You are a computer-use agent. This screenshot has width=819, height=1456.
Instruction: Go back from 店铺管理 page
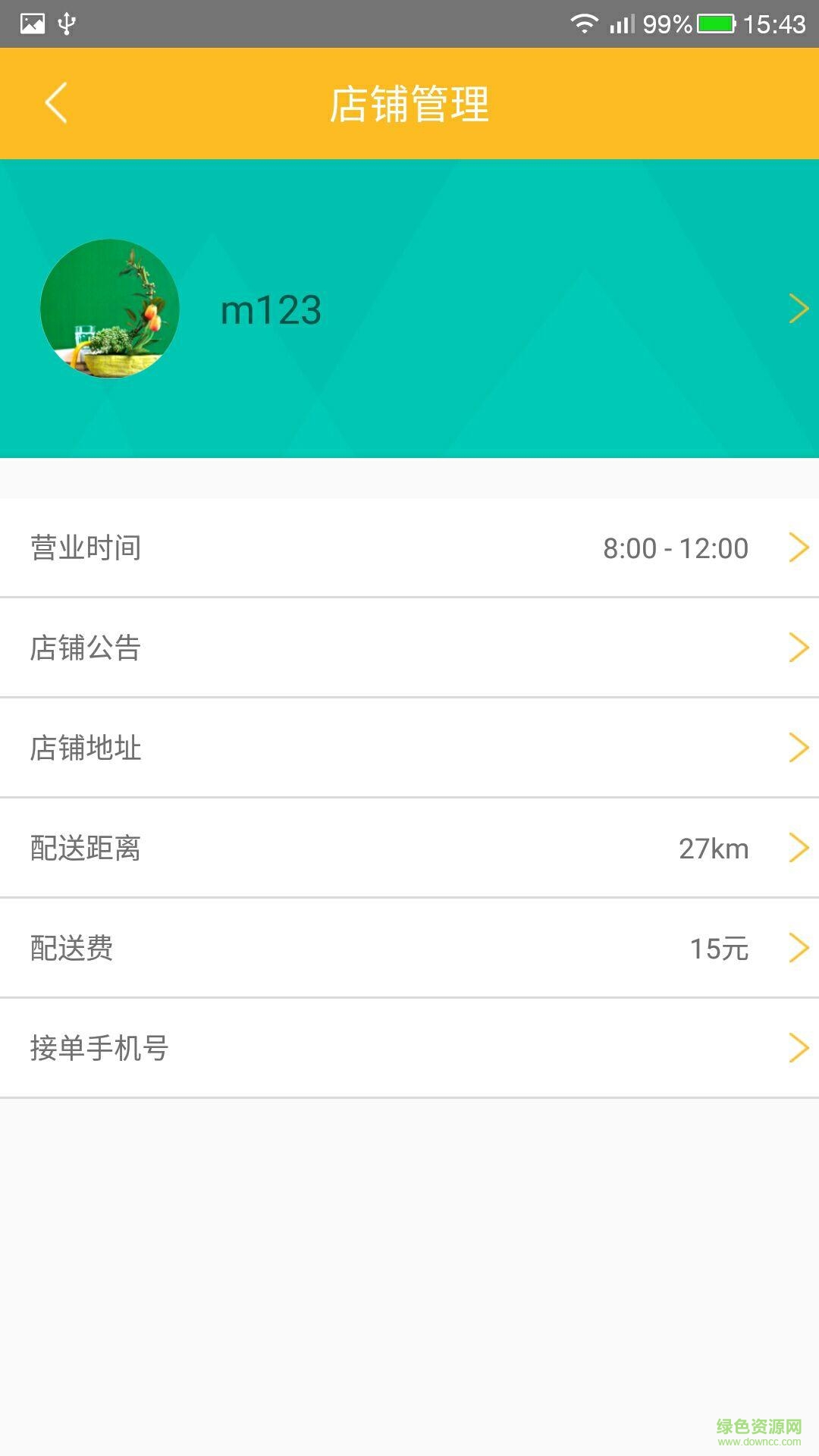(x=56, y=103)
